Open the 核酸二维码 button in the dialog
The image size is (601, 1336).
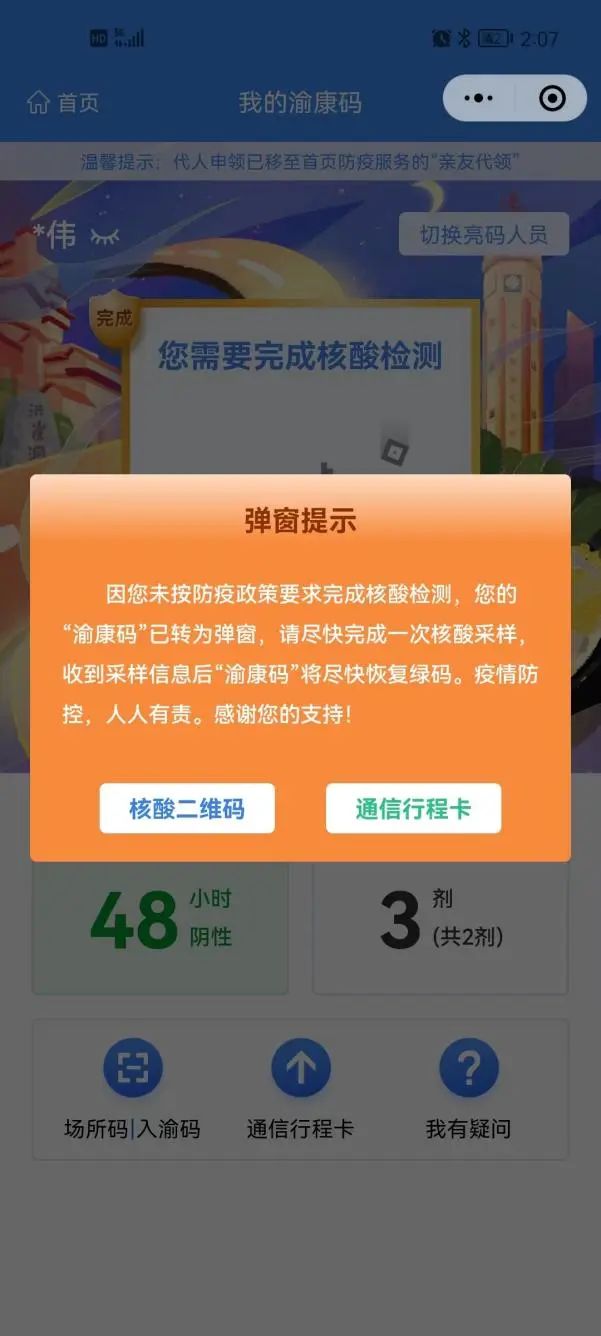point(187,808)
